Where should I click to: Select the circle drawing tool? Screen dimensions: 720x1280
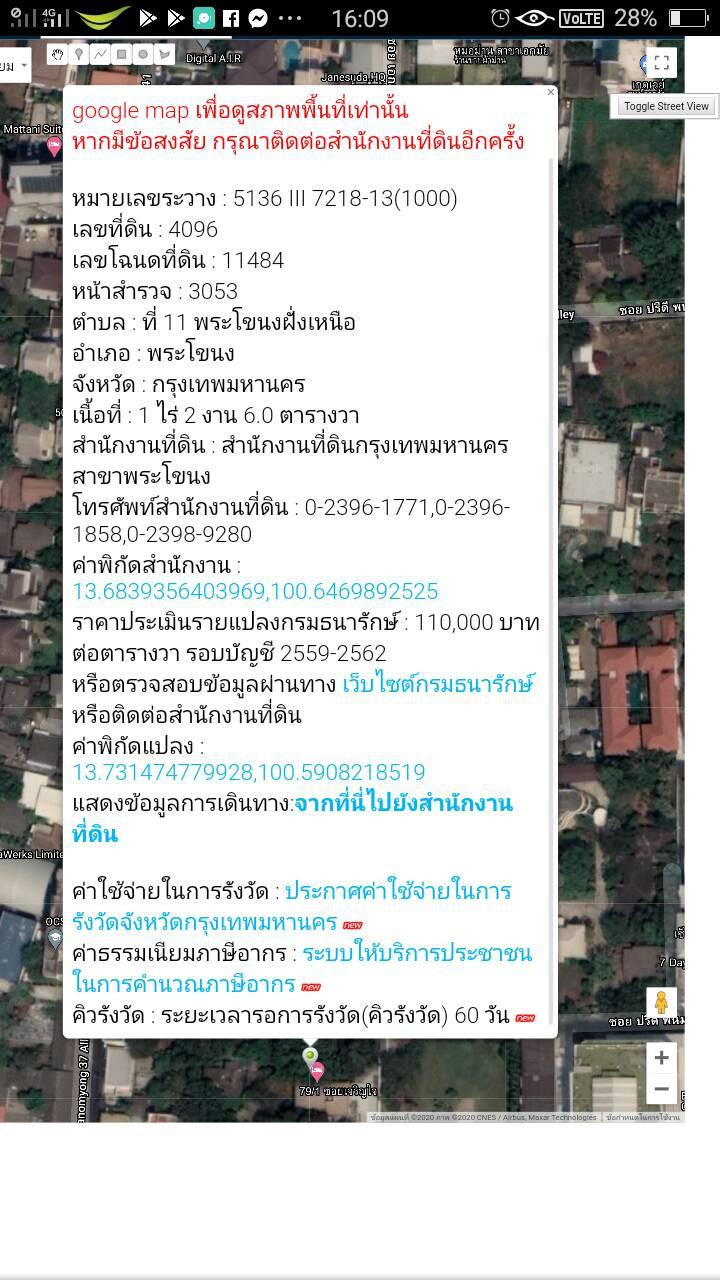click(143, 54)
